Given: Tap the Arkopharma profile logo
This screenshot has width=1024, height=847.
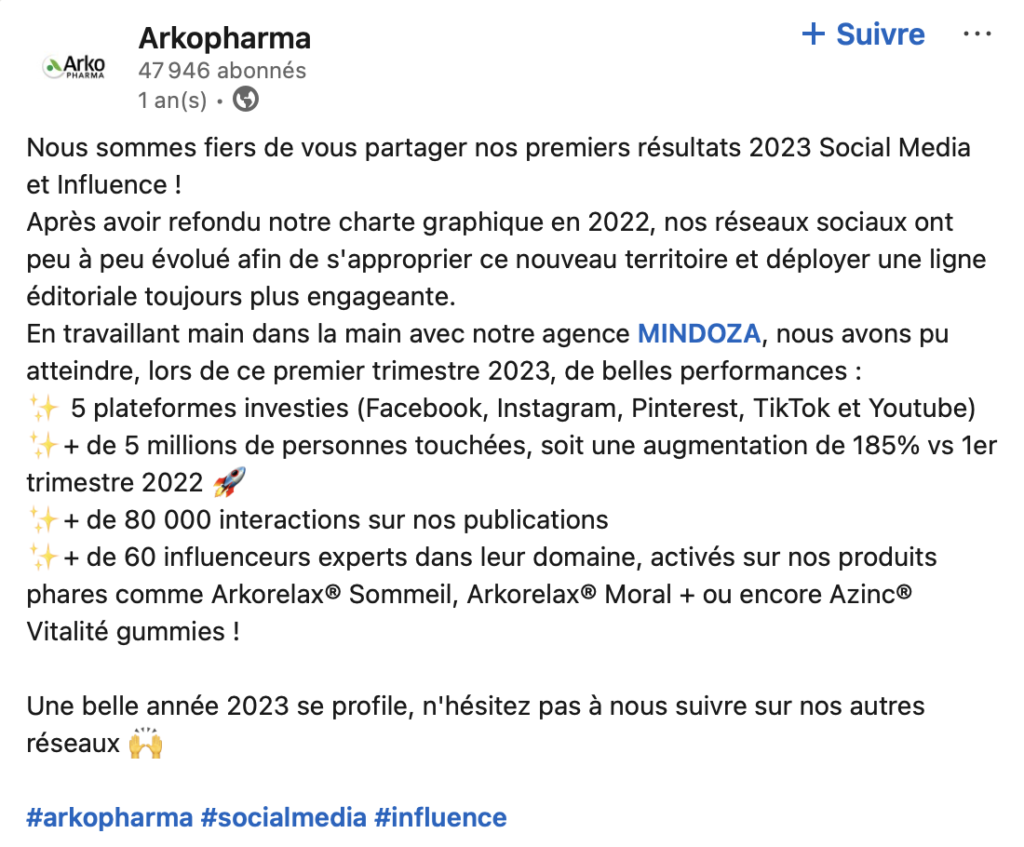Looking at the screenshot, I should pyautogui.click(x=73, y=67).
